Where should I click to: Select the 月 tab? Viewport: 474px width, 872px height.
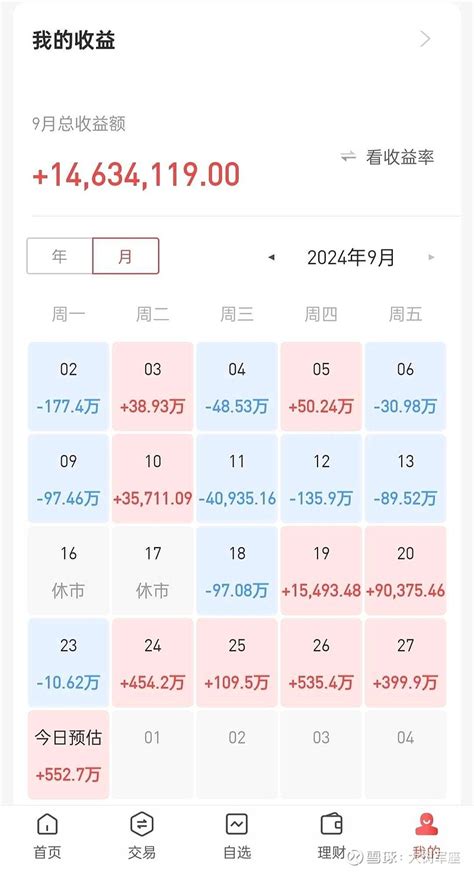126,256
